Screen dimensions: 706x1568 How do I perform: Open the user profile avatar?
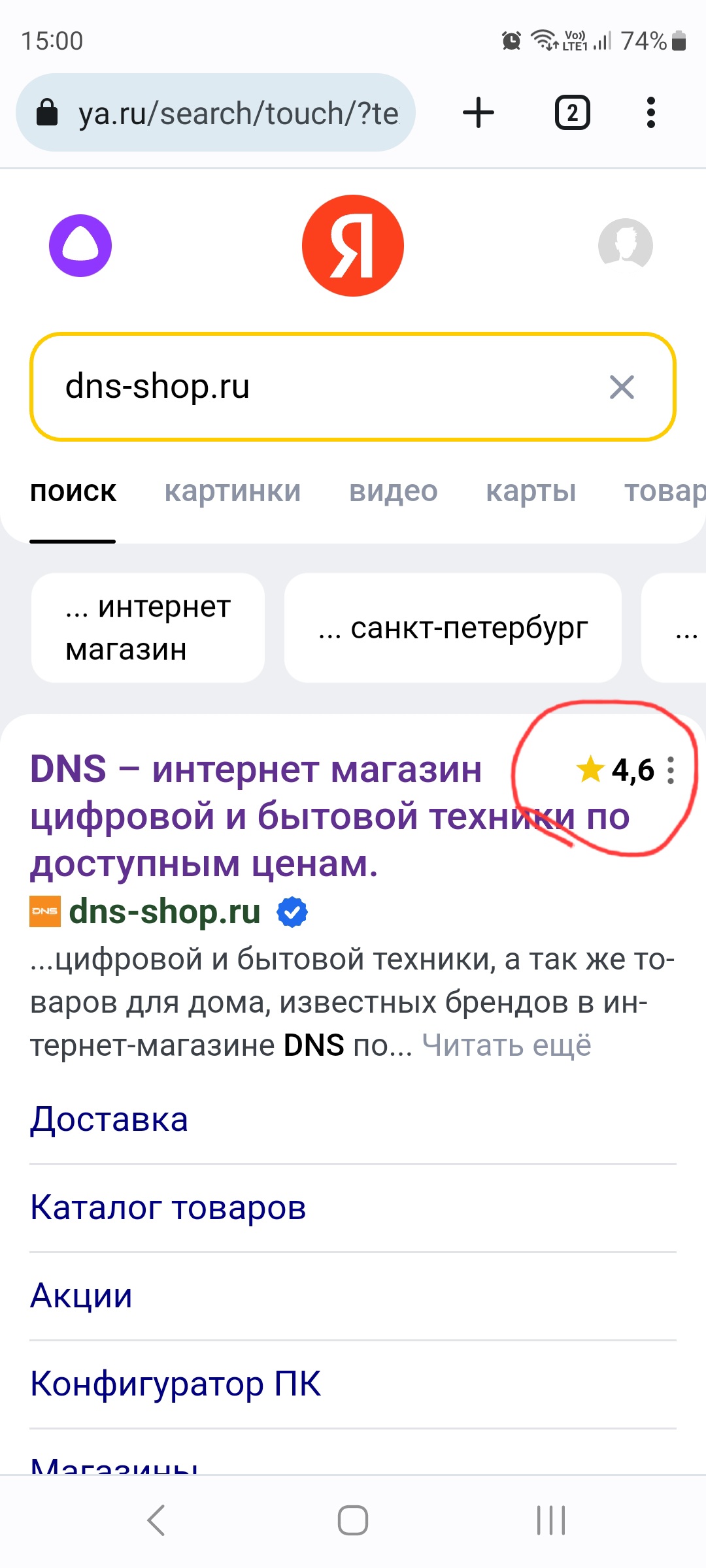click(625, 244)
